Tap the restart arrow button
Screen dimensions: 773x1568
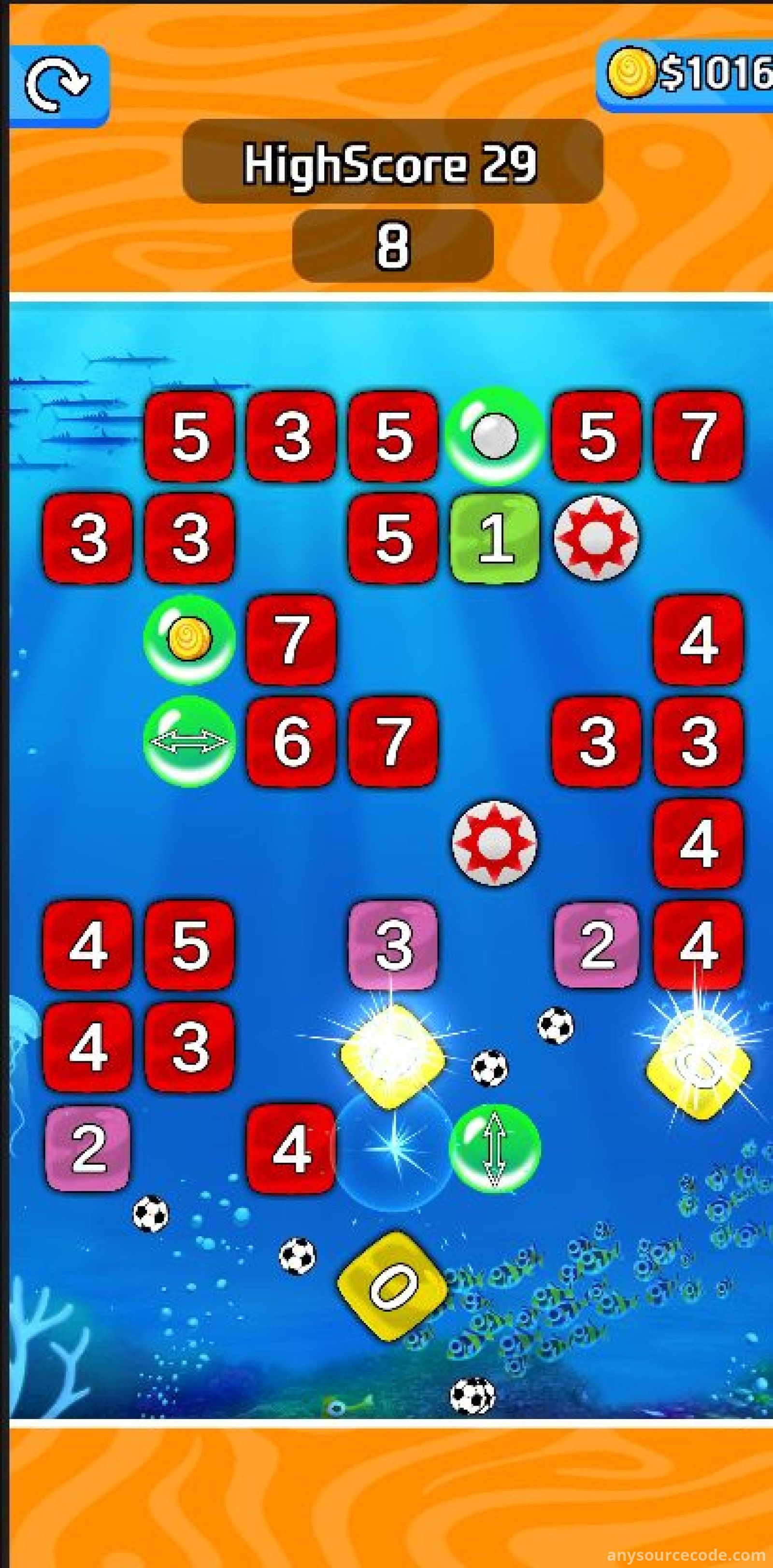59,85
